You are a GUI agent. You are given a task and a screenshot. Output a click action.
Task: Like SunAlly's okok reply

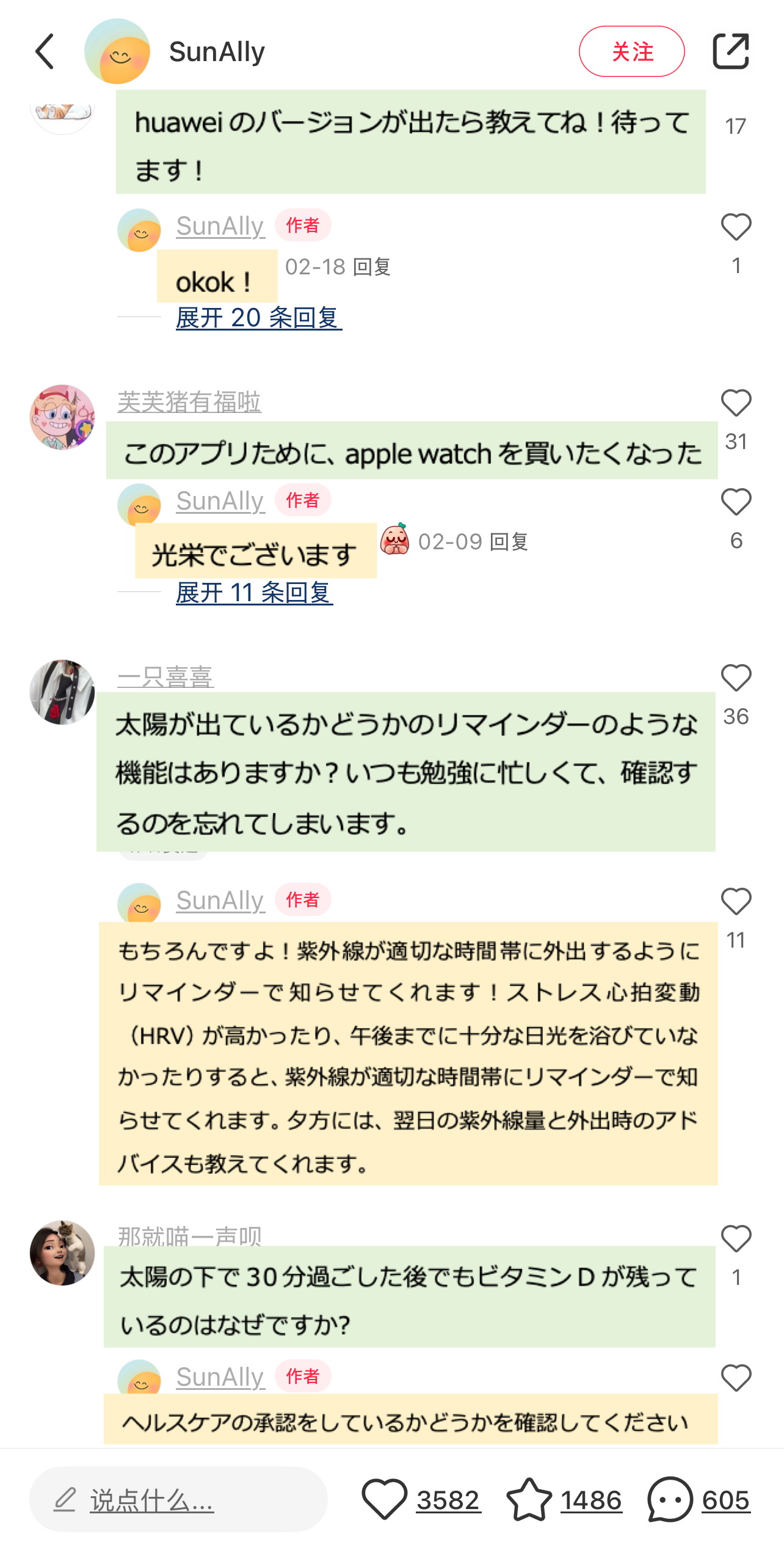736,228
